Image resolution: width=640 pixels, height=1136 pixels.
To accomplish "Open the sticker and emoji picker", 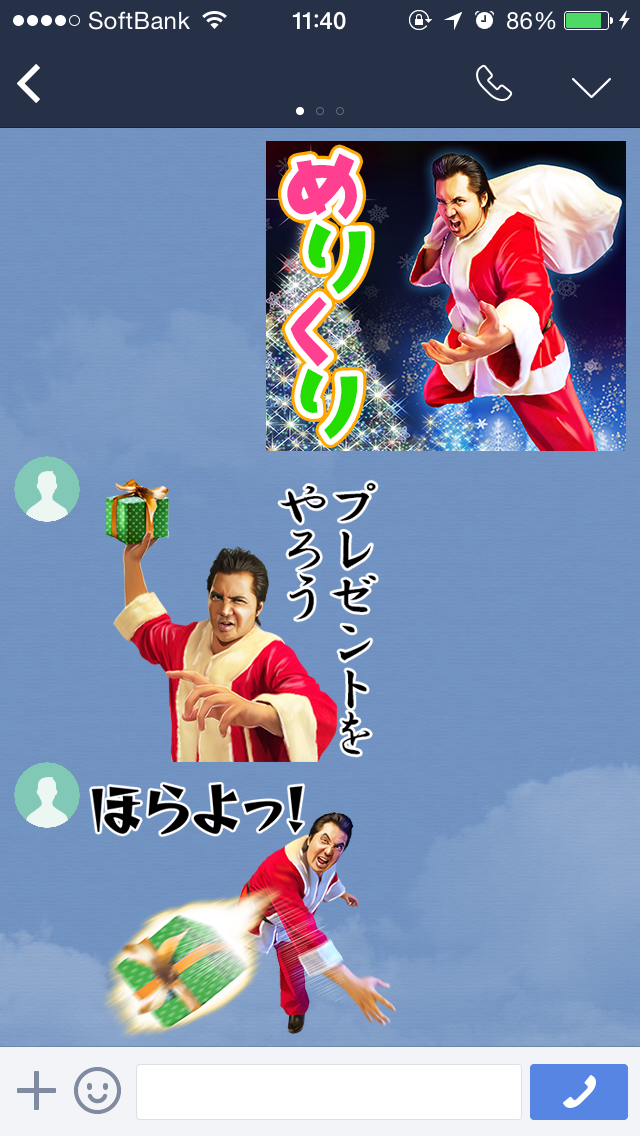I will click(97, 1090).
